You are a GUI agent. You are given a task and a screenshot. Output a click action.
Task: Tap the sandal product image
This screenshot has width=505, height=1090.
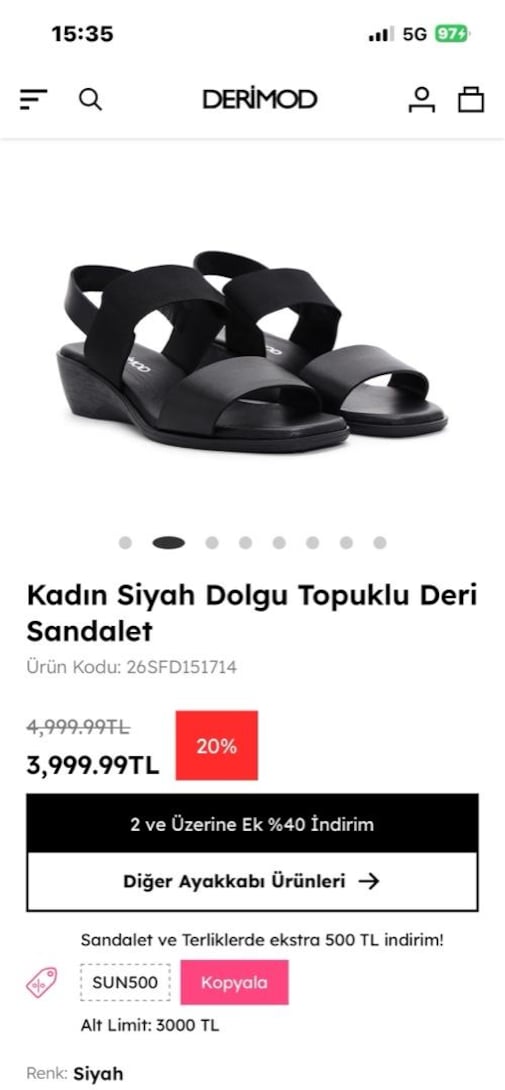[252, 351]
